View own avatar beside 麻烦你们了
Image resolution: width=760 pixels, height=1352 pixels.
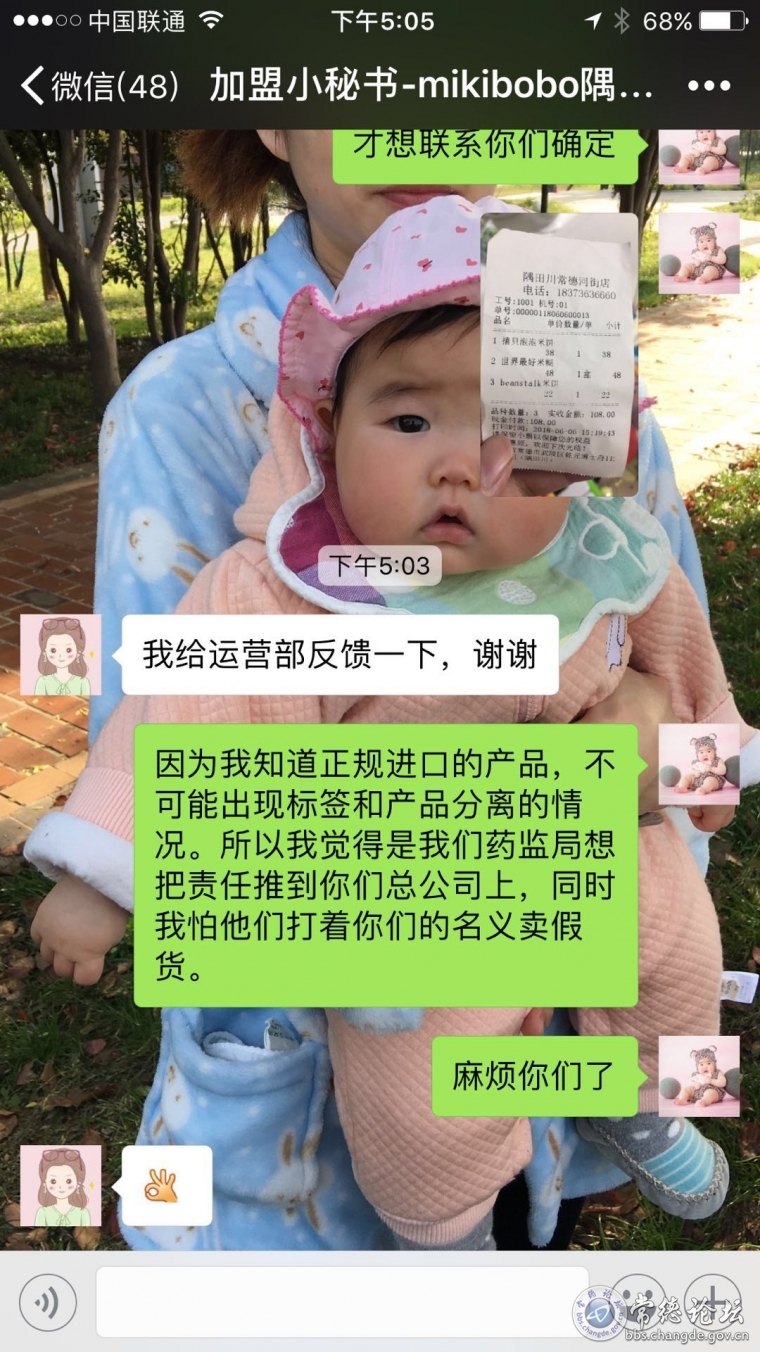click(699, 1076)
